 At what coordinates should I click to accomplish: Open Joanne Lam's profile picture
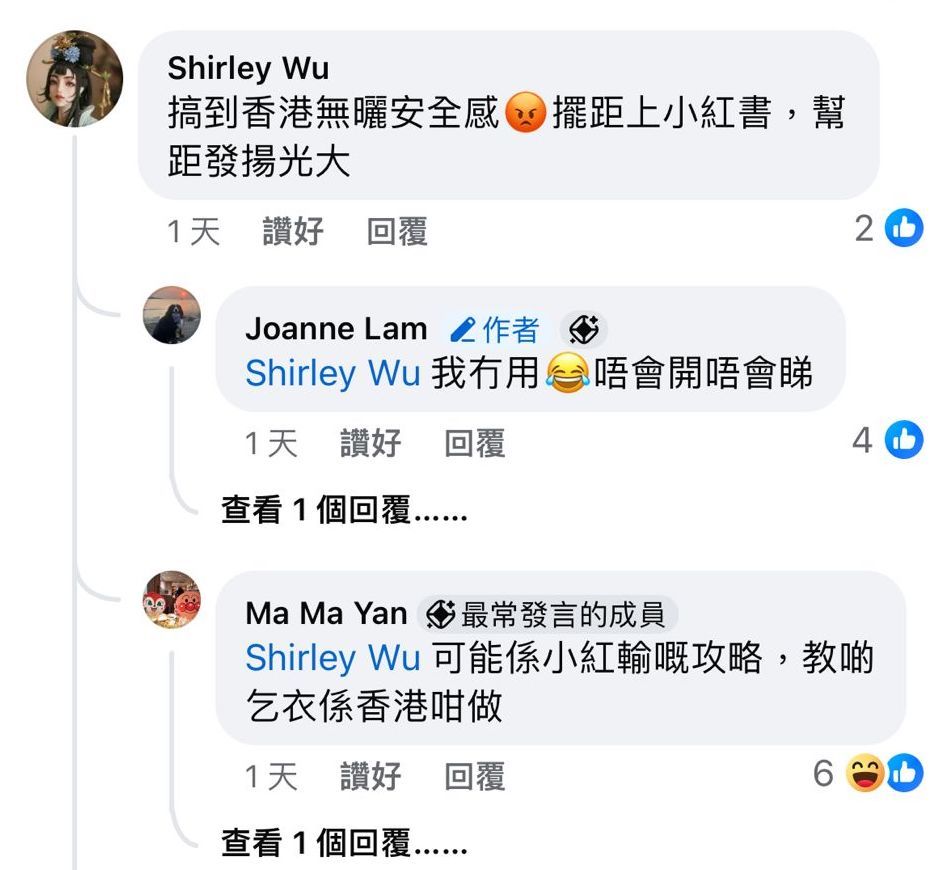pyautogui.click(x=172, y=315)
